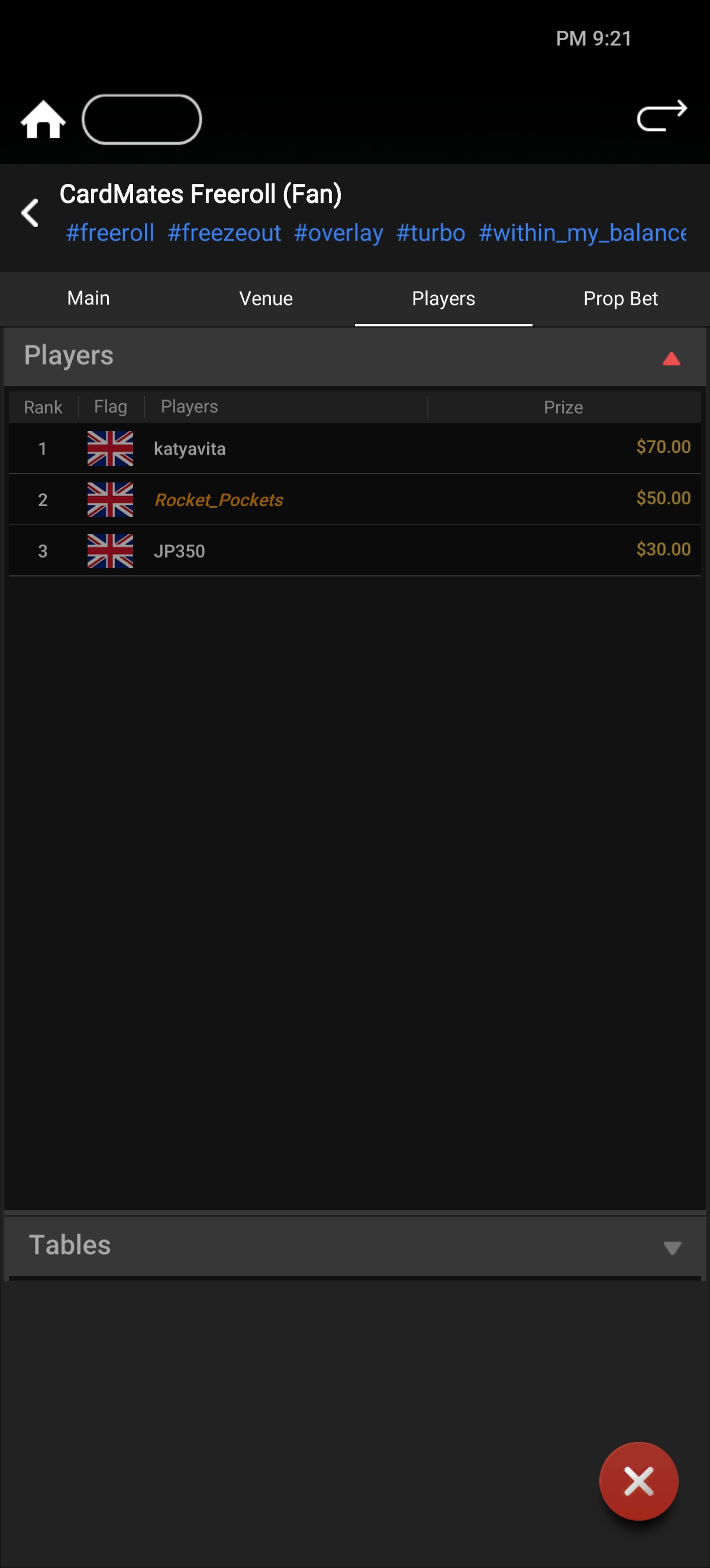Select the Players tab
The width and height of the screenshot is (710, 1568).
[443, 298]
